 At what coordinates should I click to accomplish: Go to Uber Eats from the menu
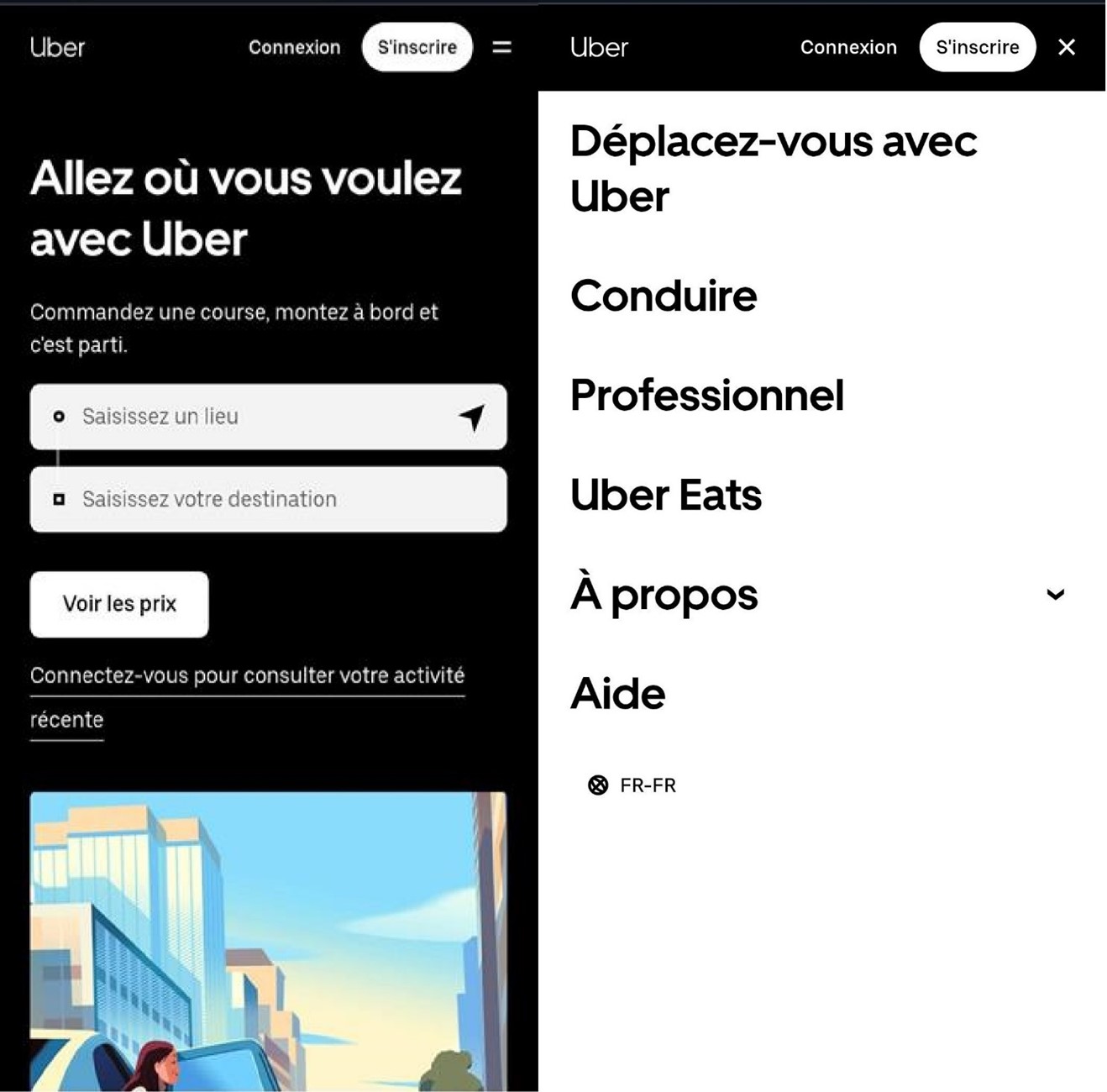[665, 495]
